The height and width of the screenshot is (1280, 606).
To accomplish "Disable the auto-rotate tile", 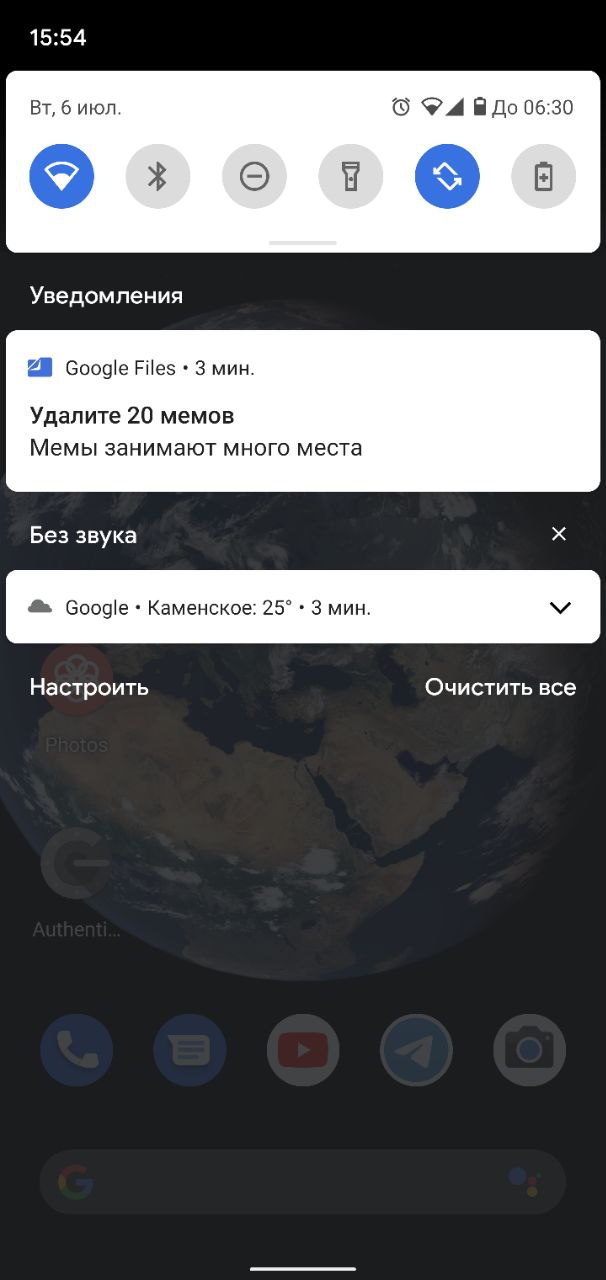I will tap(447, 177).
